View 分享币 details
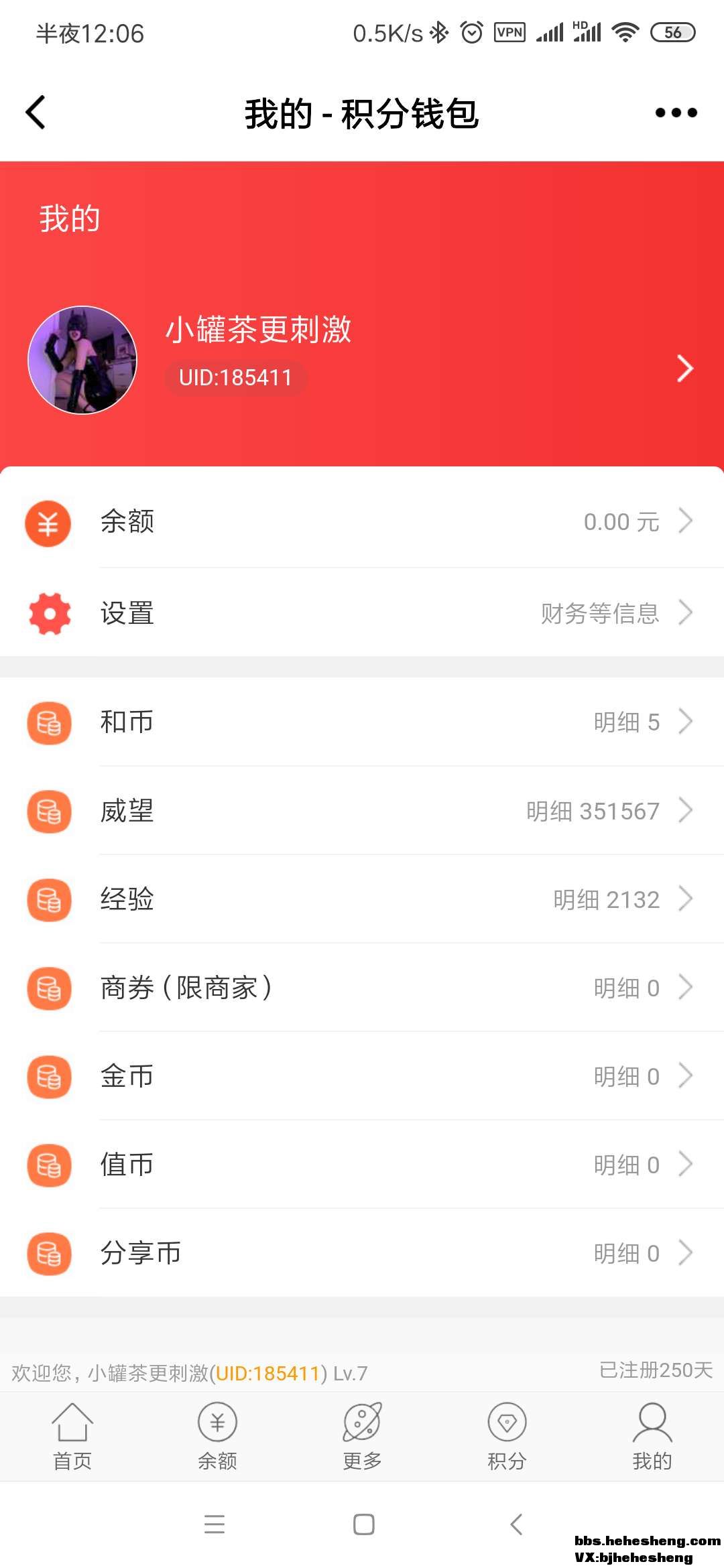Viewport: 724px width, 1568px height. 362,1253
